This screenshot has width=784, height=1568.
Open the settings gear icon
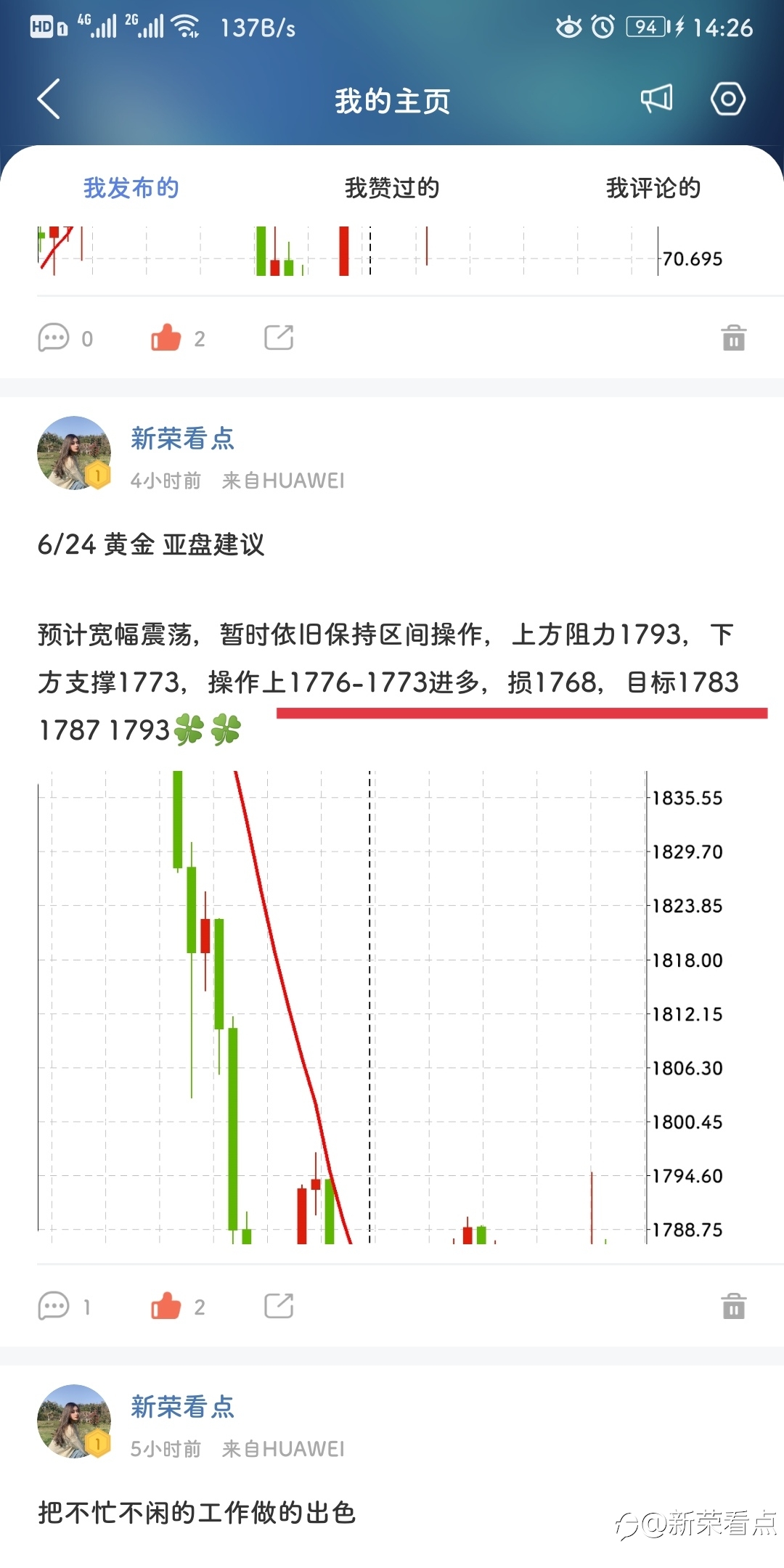click(728, 99)
